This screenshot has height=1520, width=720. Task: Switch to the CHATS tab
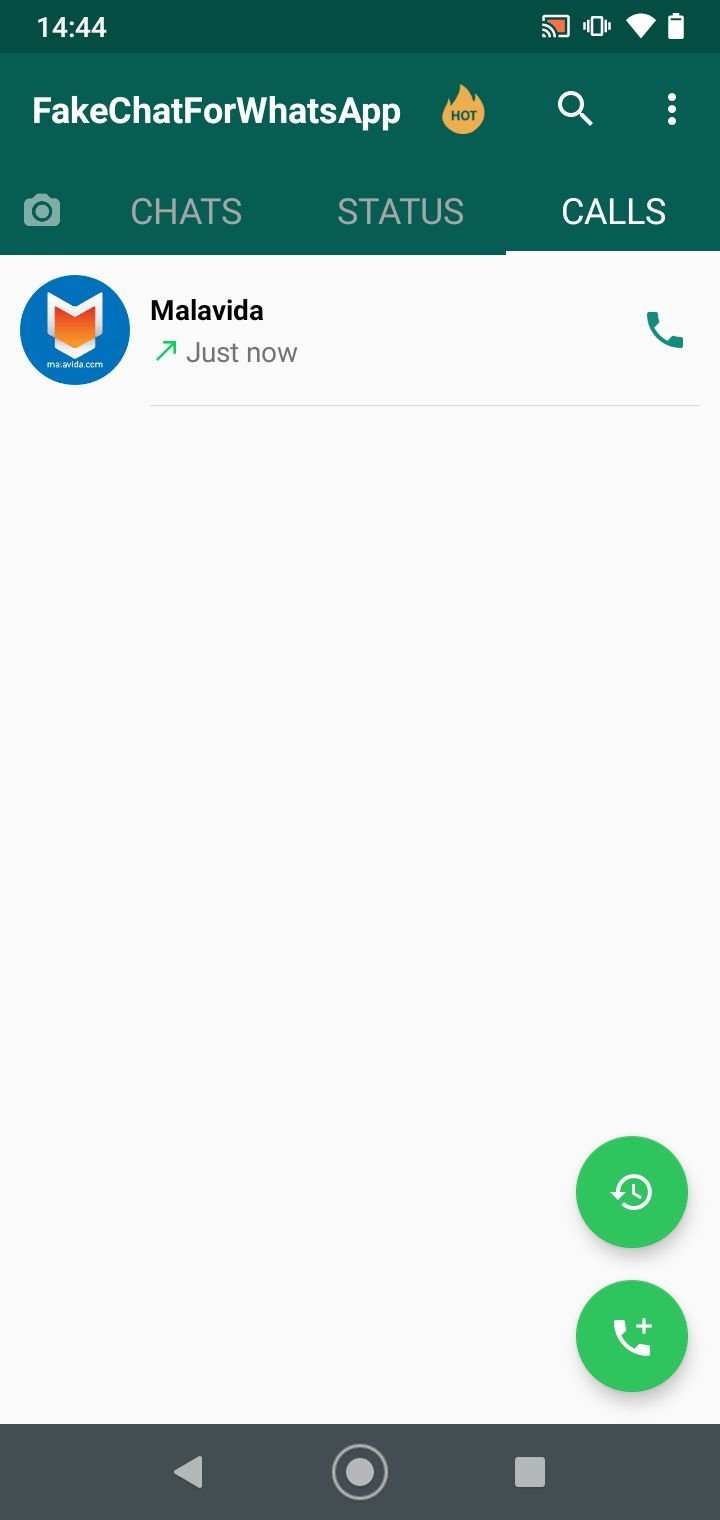(x=186, y=211)
